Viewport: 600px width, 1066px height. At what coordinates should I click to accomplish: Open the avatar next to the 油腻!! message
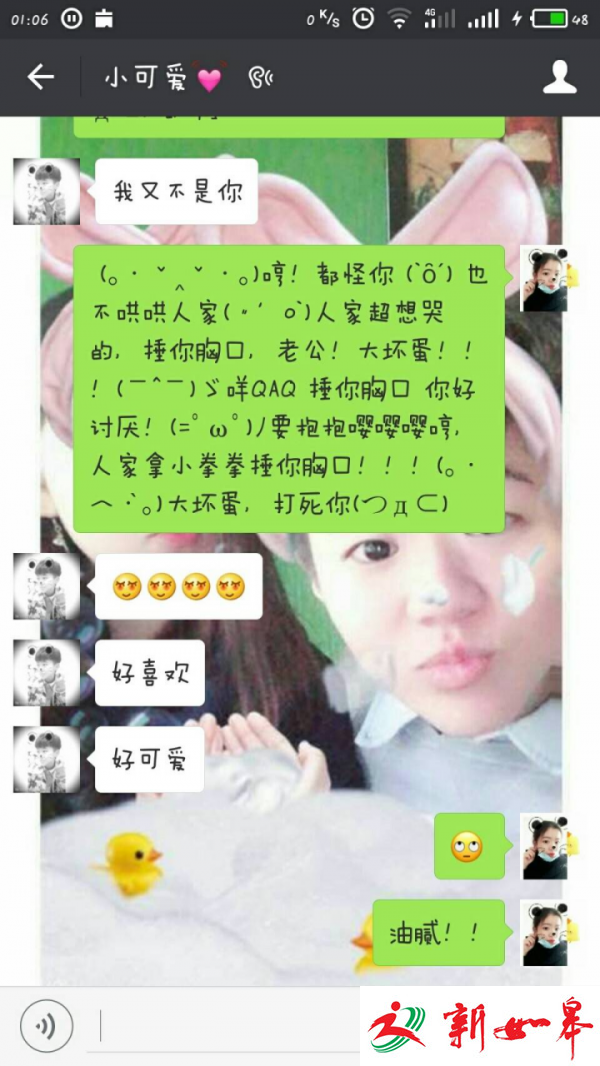point(544,932)
